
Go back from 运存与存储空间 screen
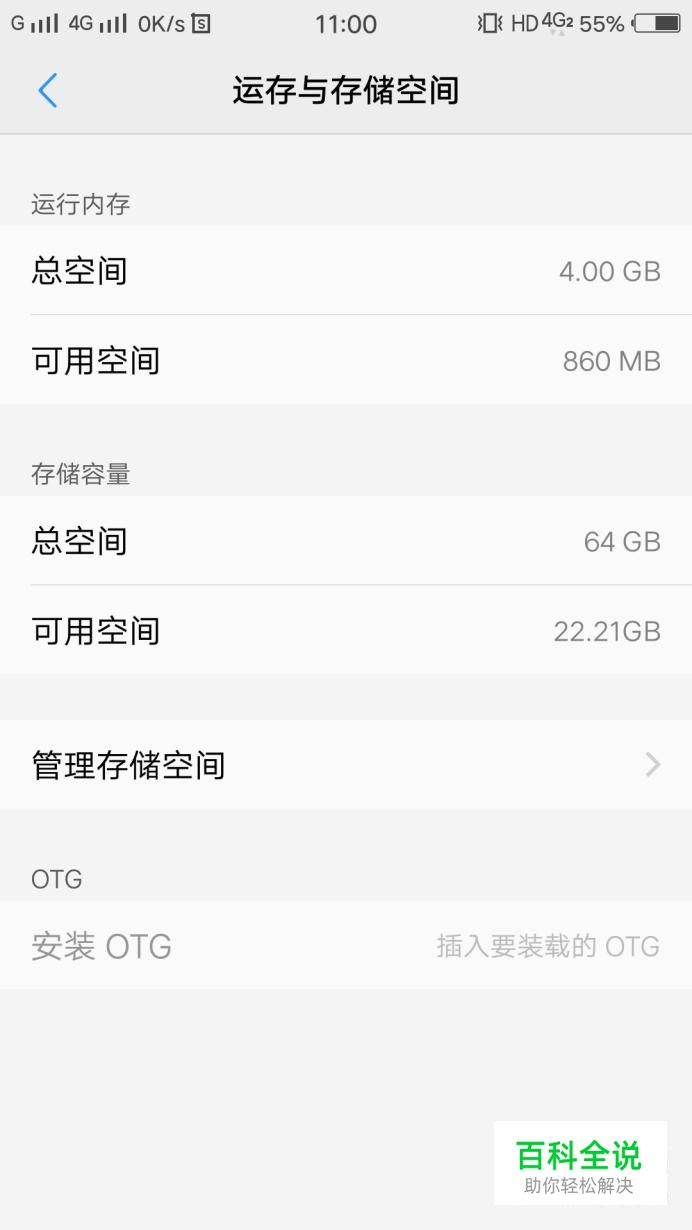point(47,91)
